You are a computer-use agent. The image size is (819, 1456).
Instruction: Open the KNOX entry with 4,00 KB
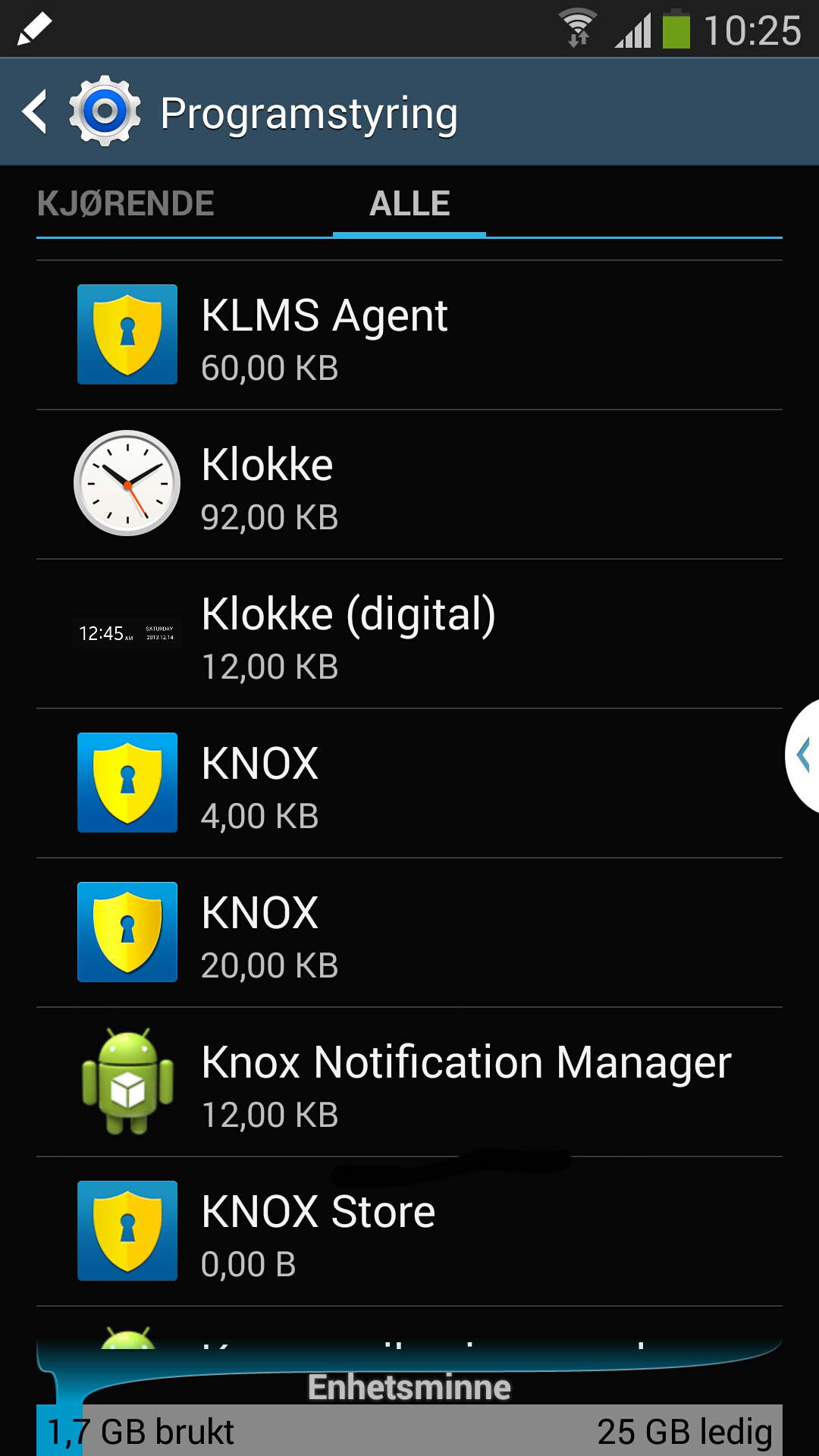tap(409, 783)
